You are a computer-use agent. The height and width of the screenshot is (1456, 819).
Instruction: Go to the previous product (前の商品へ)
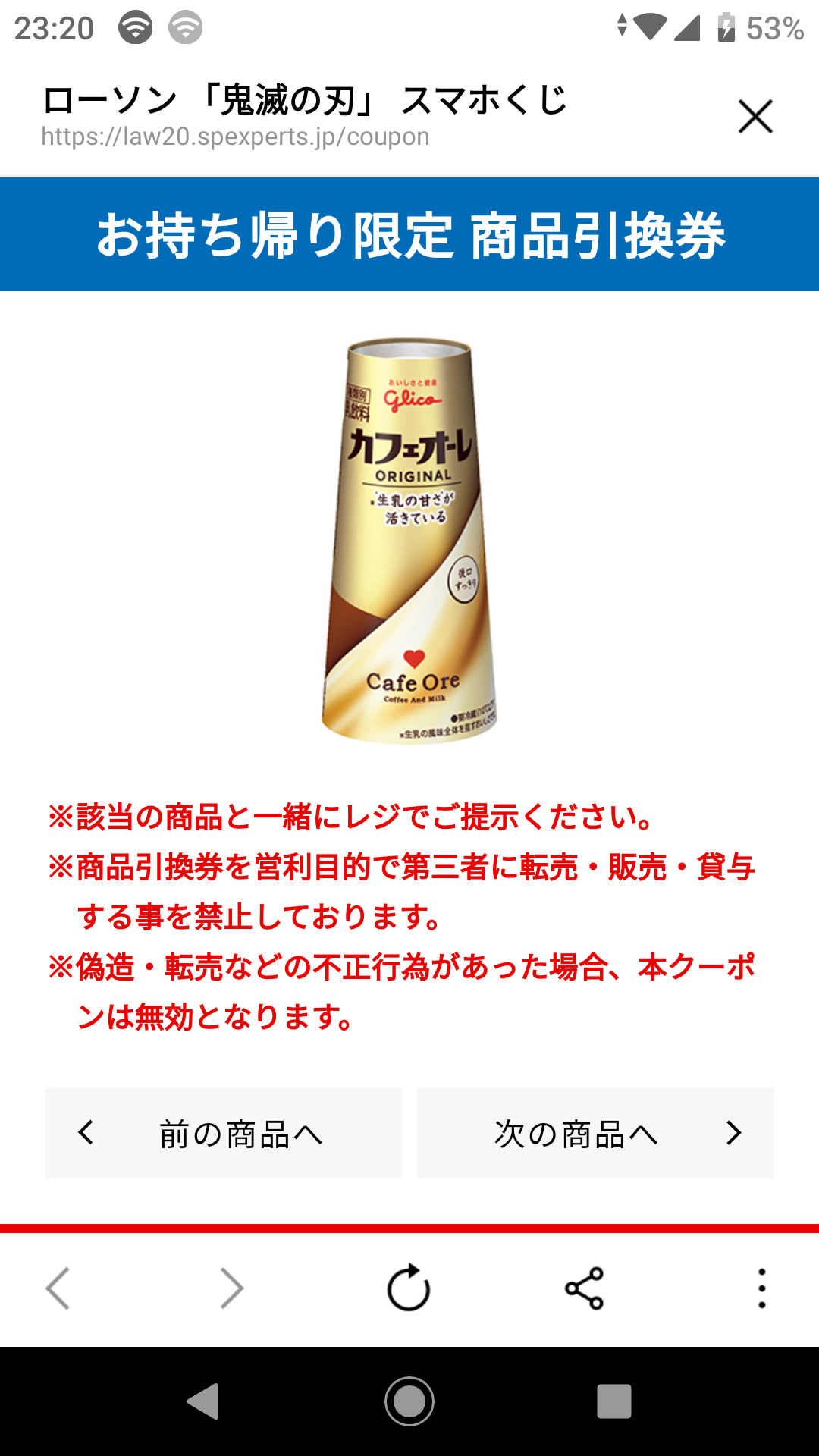coord(224,1133)
